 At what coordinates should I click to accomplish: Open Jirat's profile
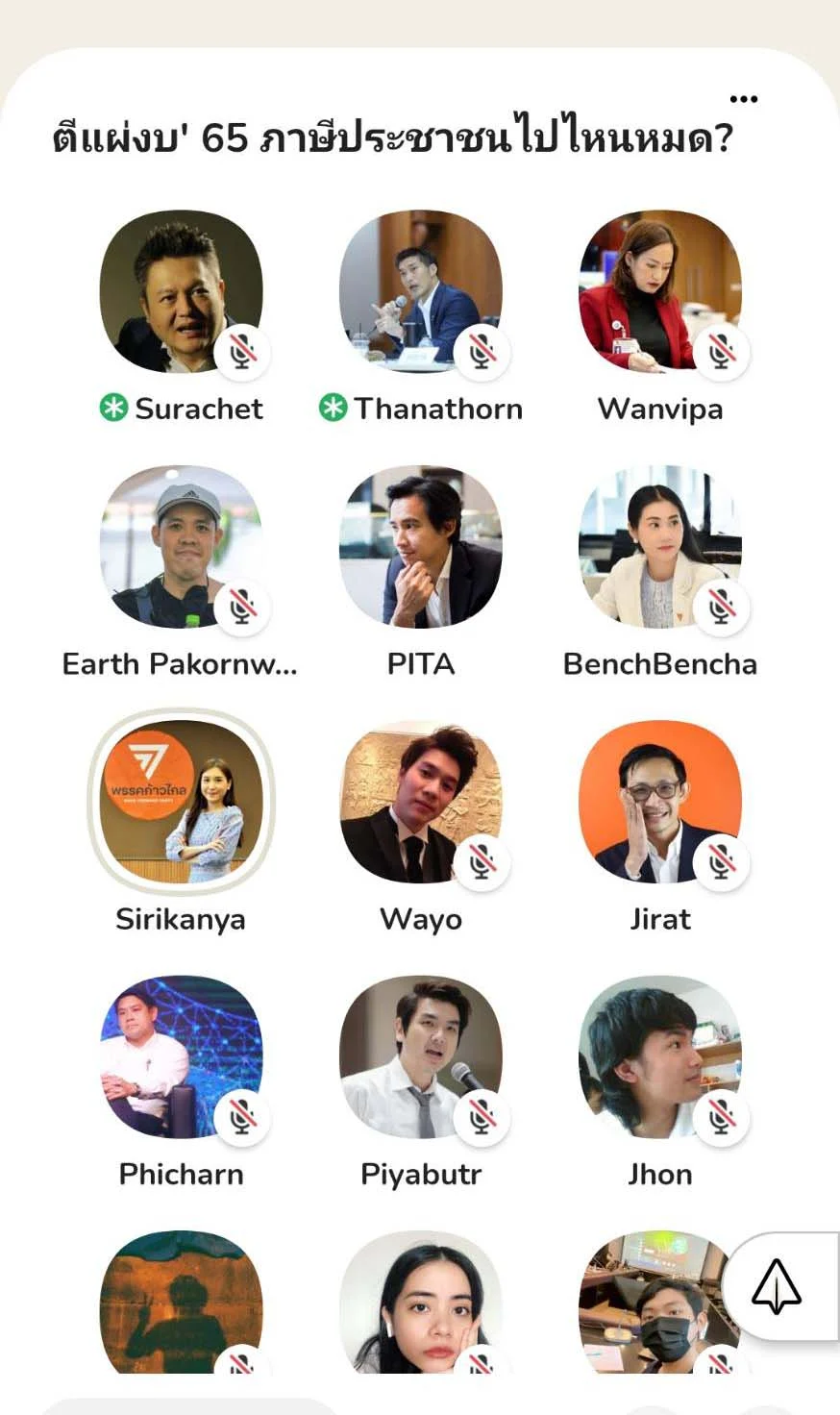[659, 802]
